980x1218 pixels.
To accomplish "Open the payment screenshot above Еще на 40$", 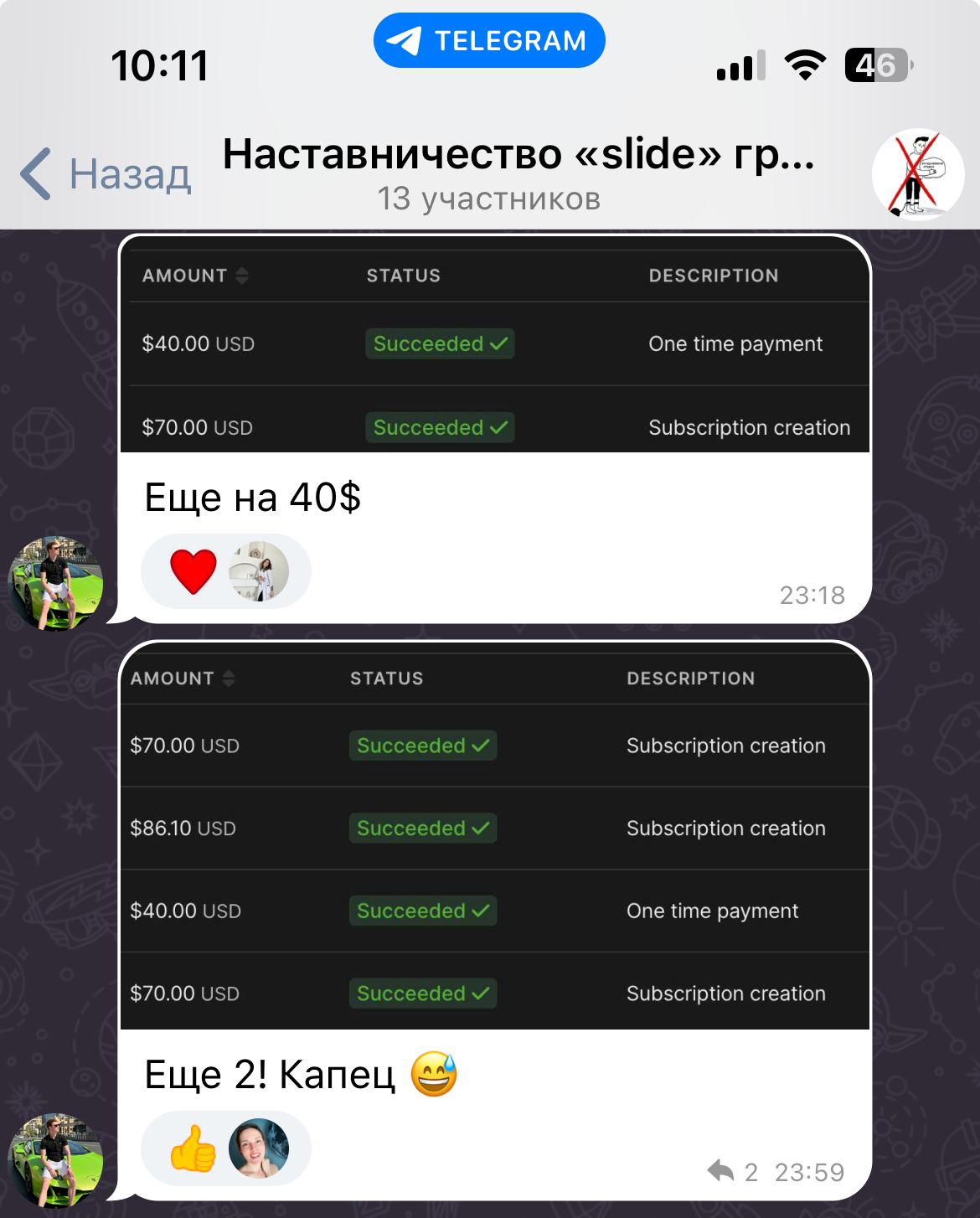I will click(x=494, y=345).
